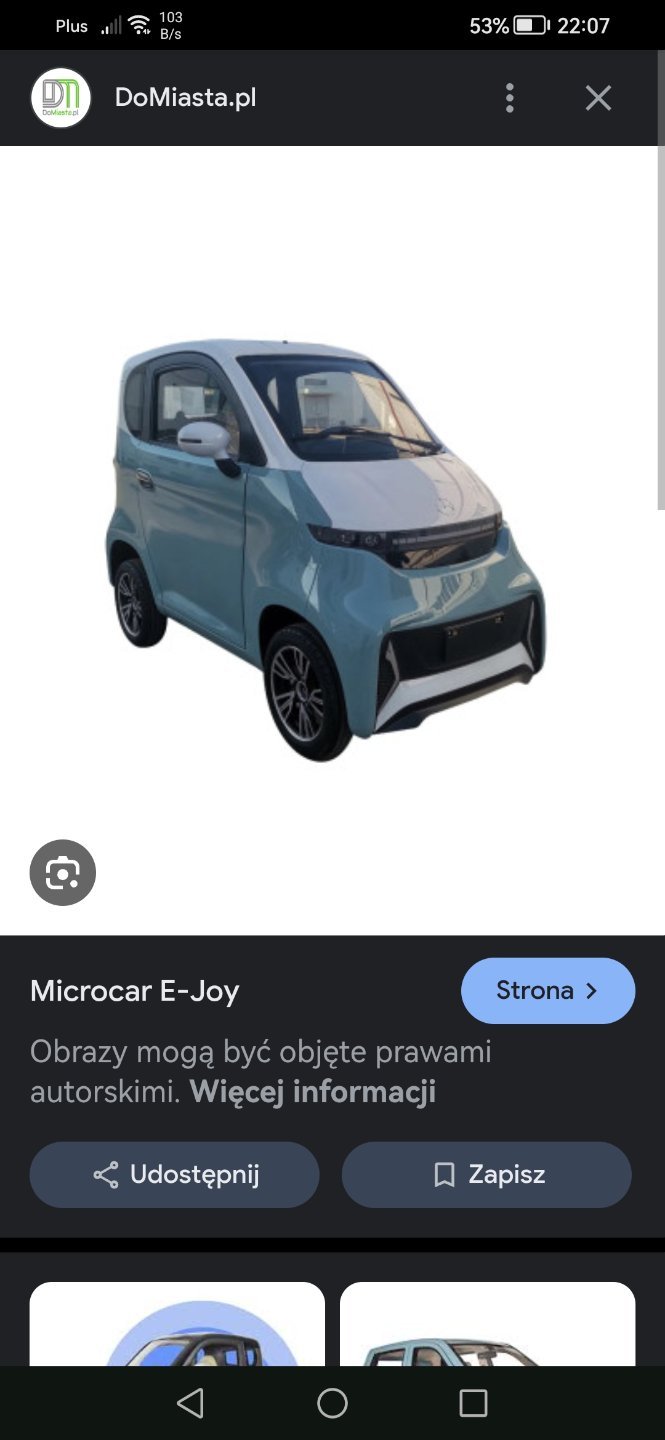Save the image with Zapisz
665x1440 pixels.
click(487, 1175)
